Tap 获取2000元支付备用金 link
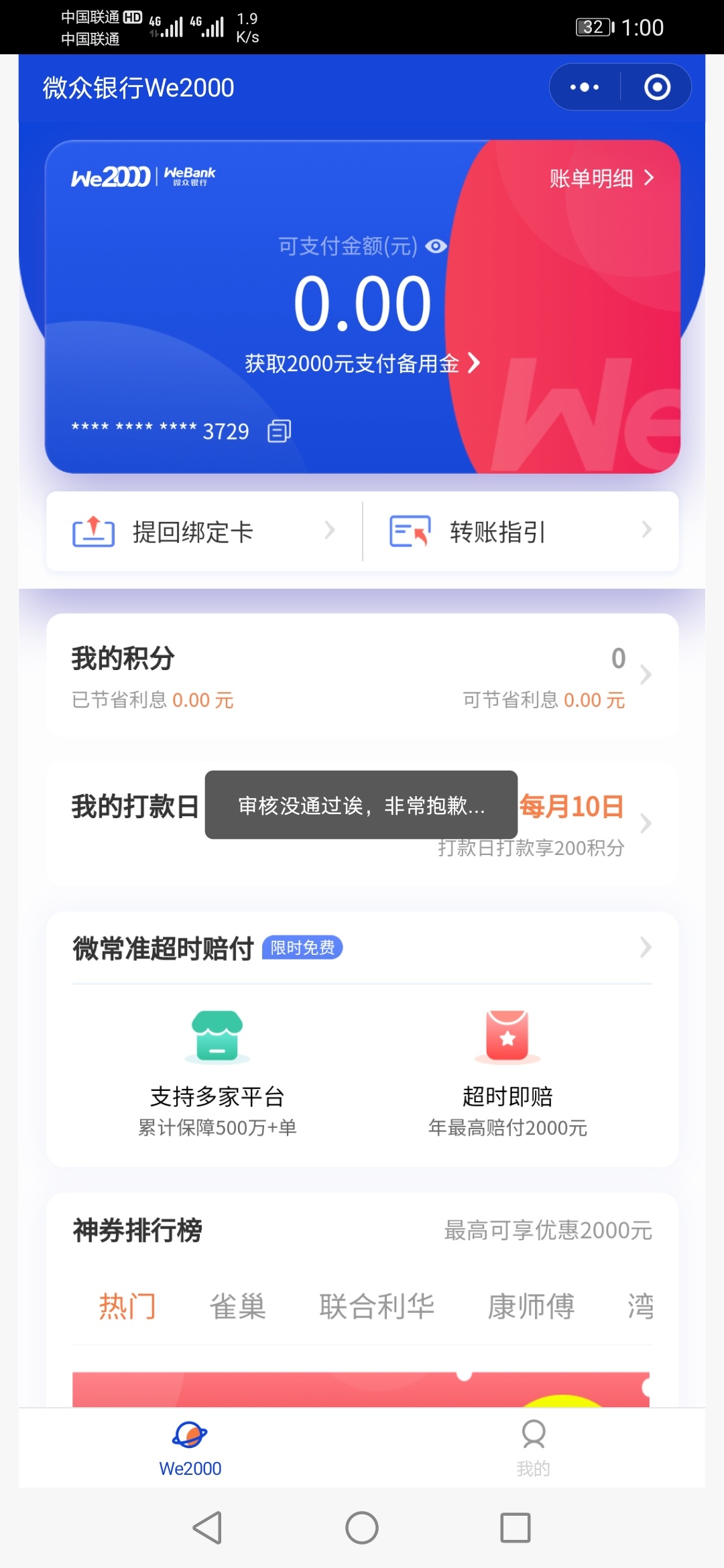 point(362,363)
